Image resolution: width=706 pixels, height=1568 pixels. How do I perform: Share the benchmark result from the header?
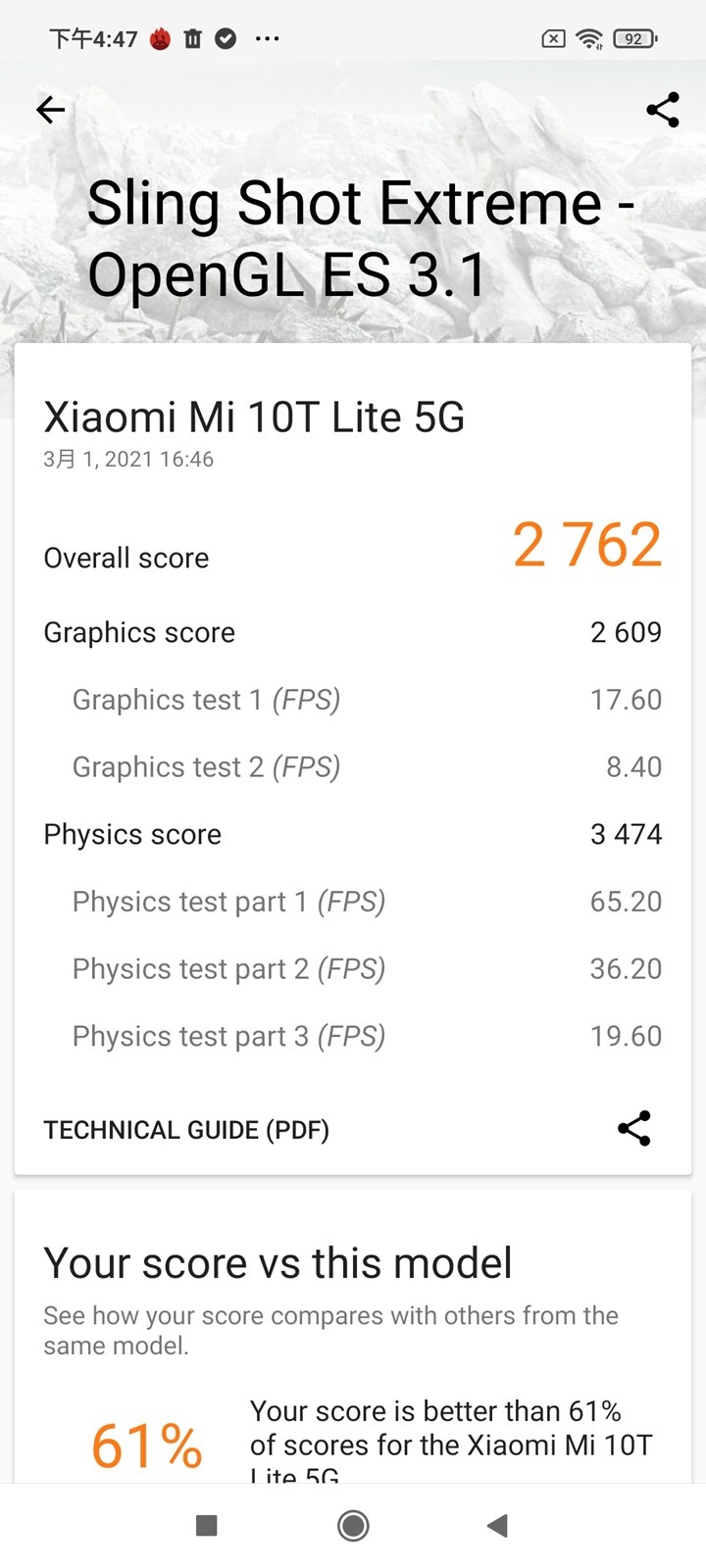pyautogui.click(x=663, y=110)
